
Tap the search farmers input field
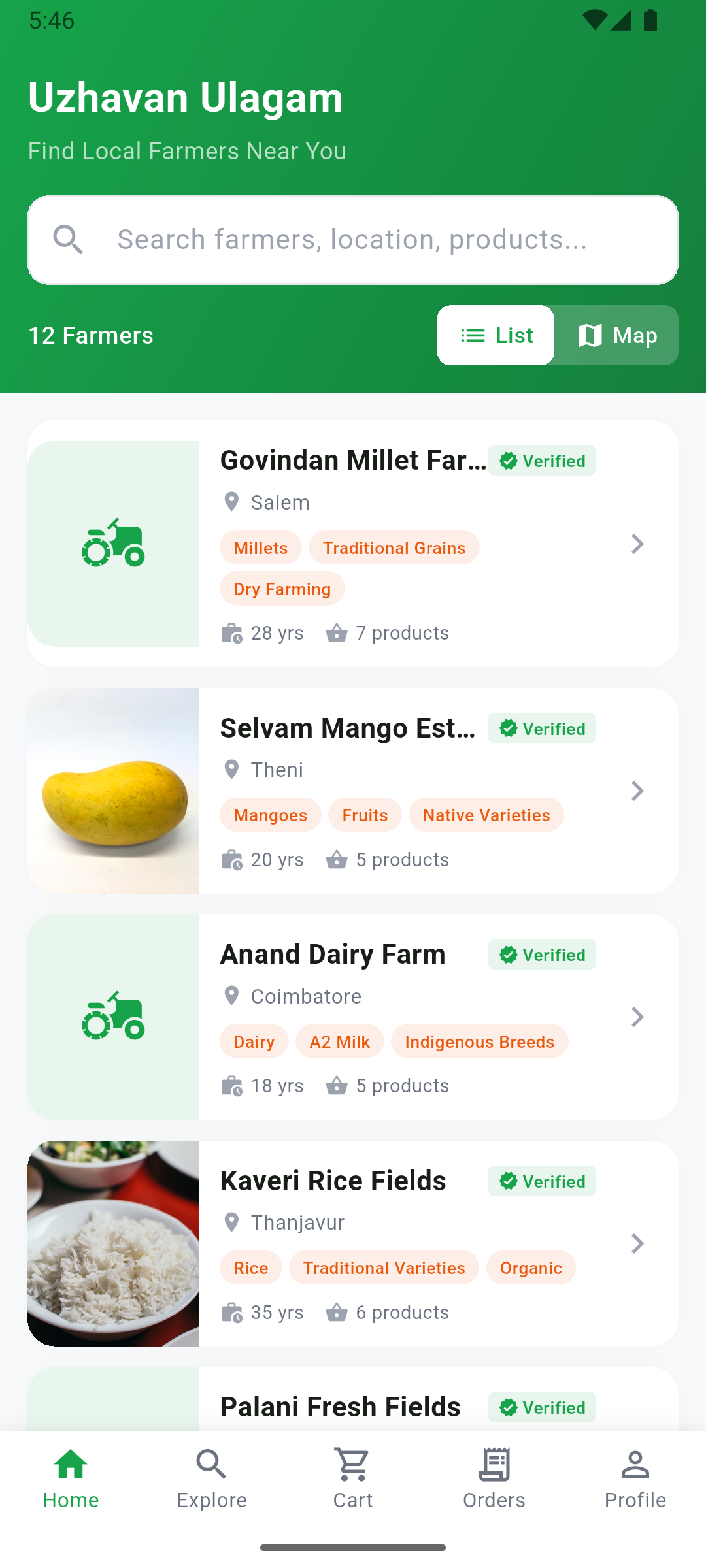353,240
